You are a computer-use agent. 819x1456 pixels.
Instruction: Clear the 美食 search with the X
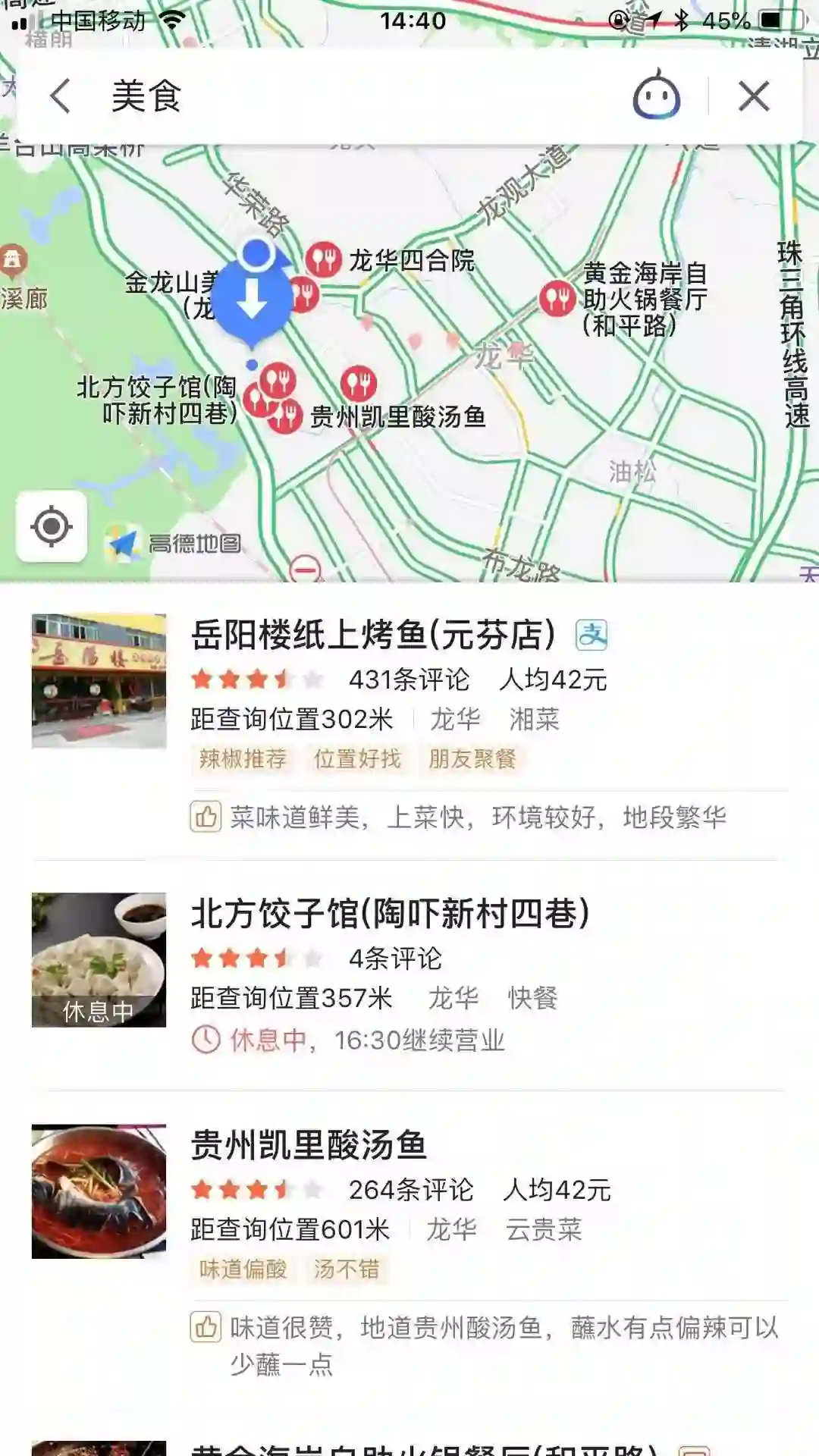(x=754, y=96)
